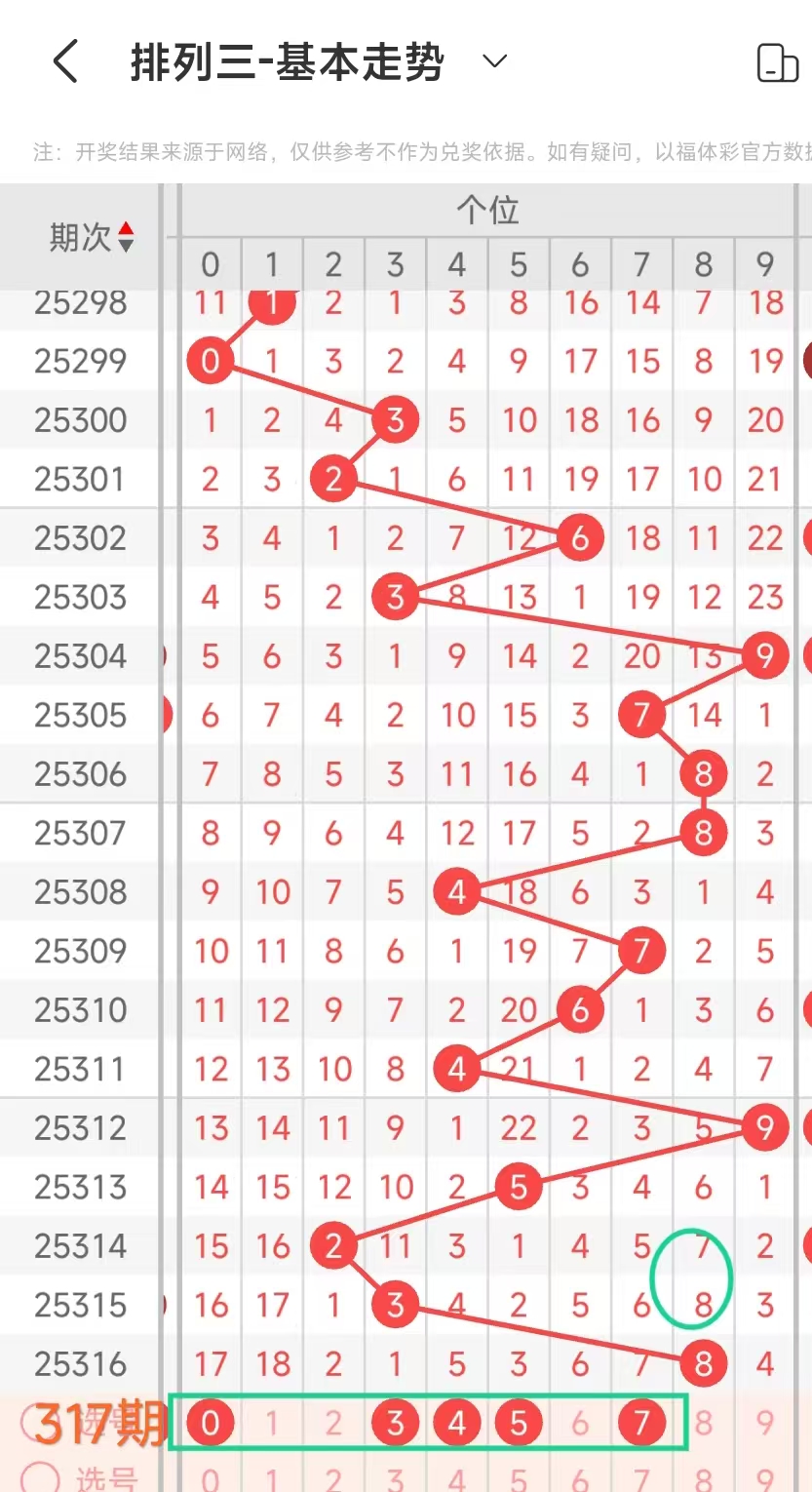This screenshot has height=1492, width=812.
Task: Select the bottom 选号 radio circle
Action: [x=39, y=1478]
